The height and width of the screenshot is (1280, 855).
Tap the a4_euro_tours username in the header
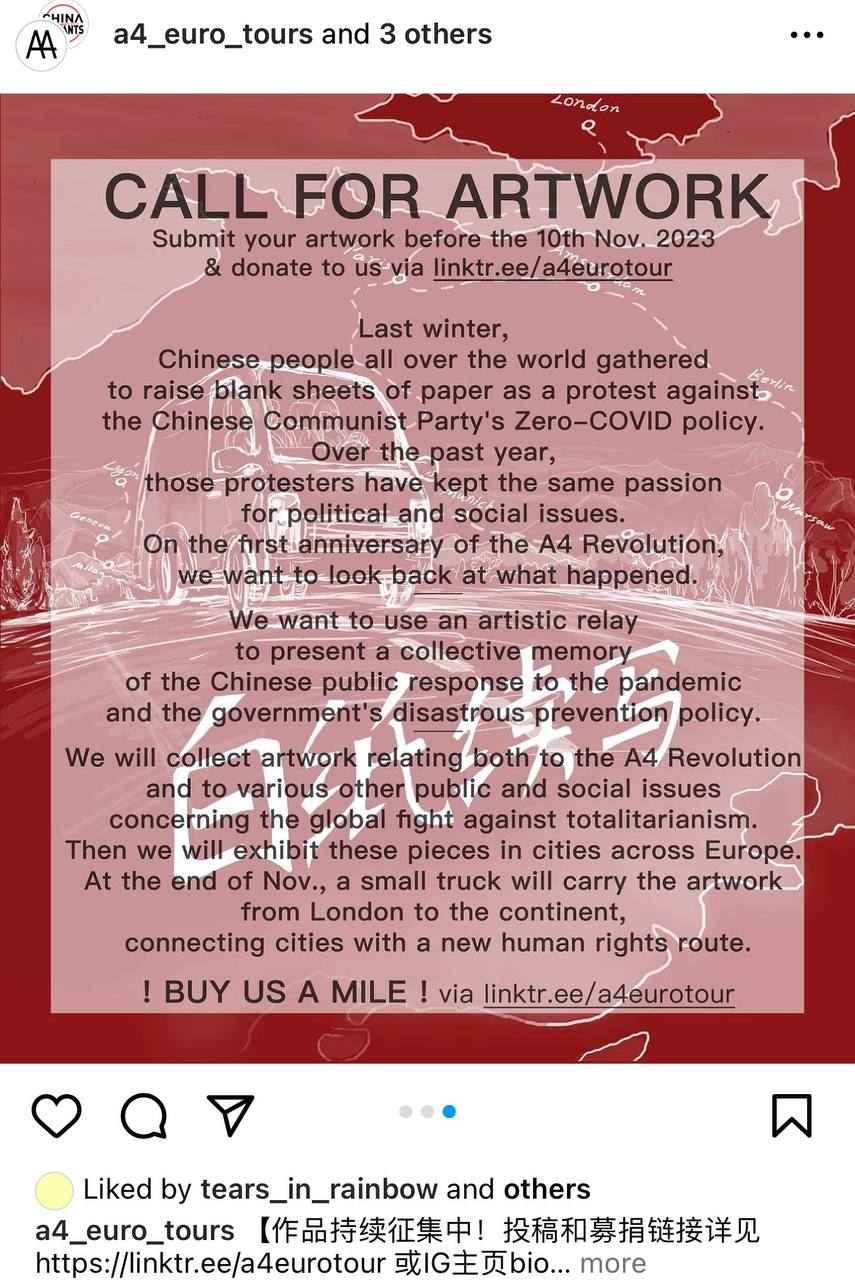tap(212, 34)
